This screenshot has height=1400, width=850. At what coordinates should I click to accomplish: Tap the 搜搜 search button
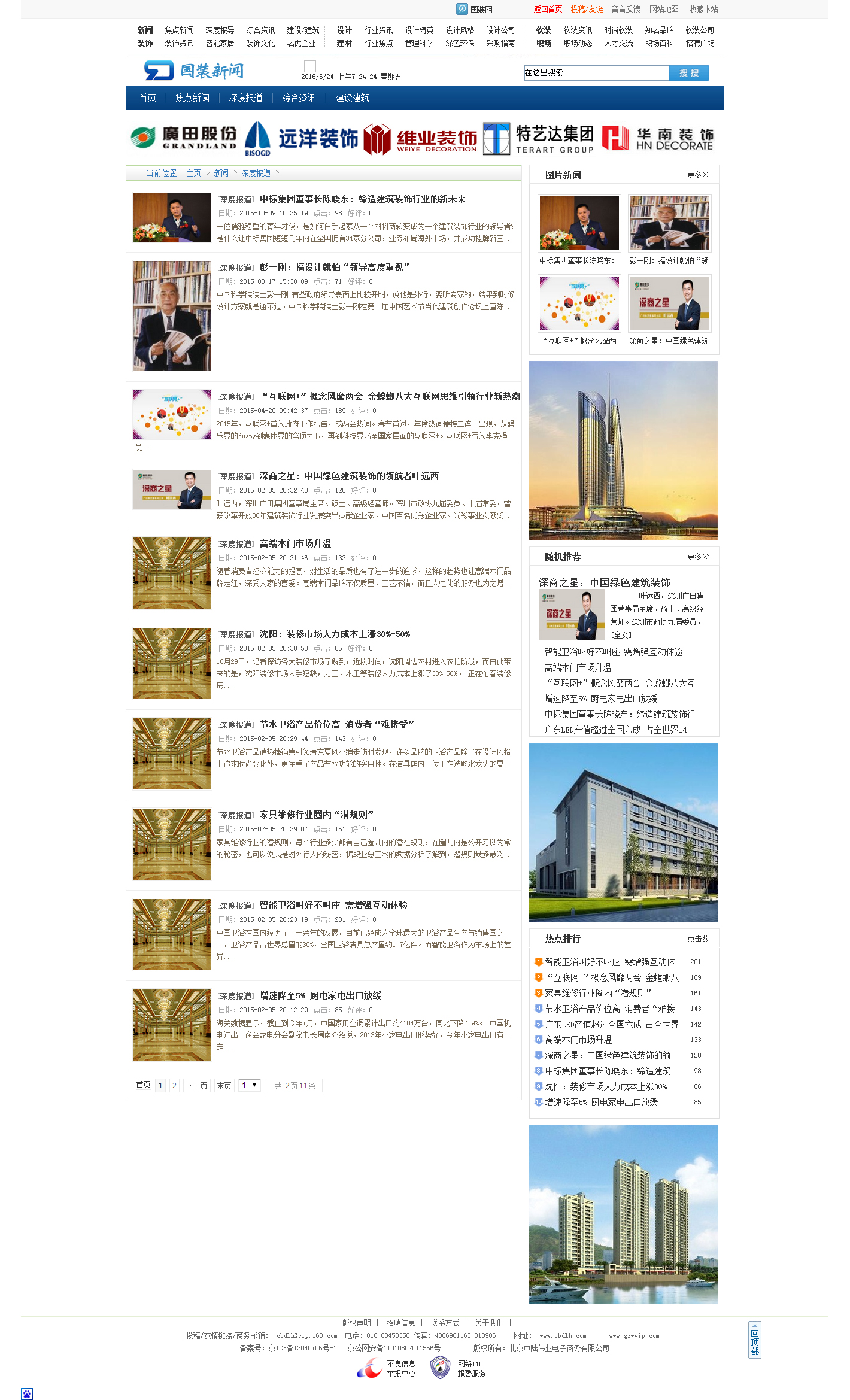tap(688, 73)
